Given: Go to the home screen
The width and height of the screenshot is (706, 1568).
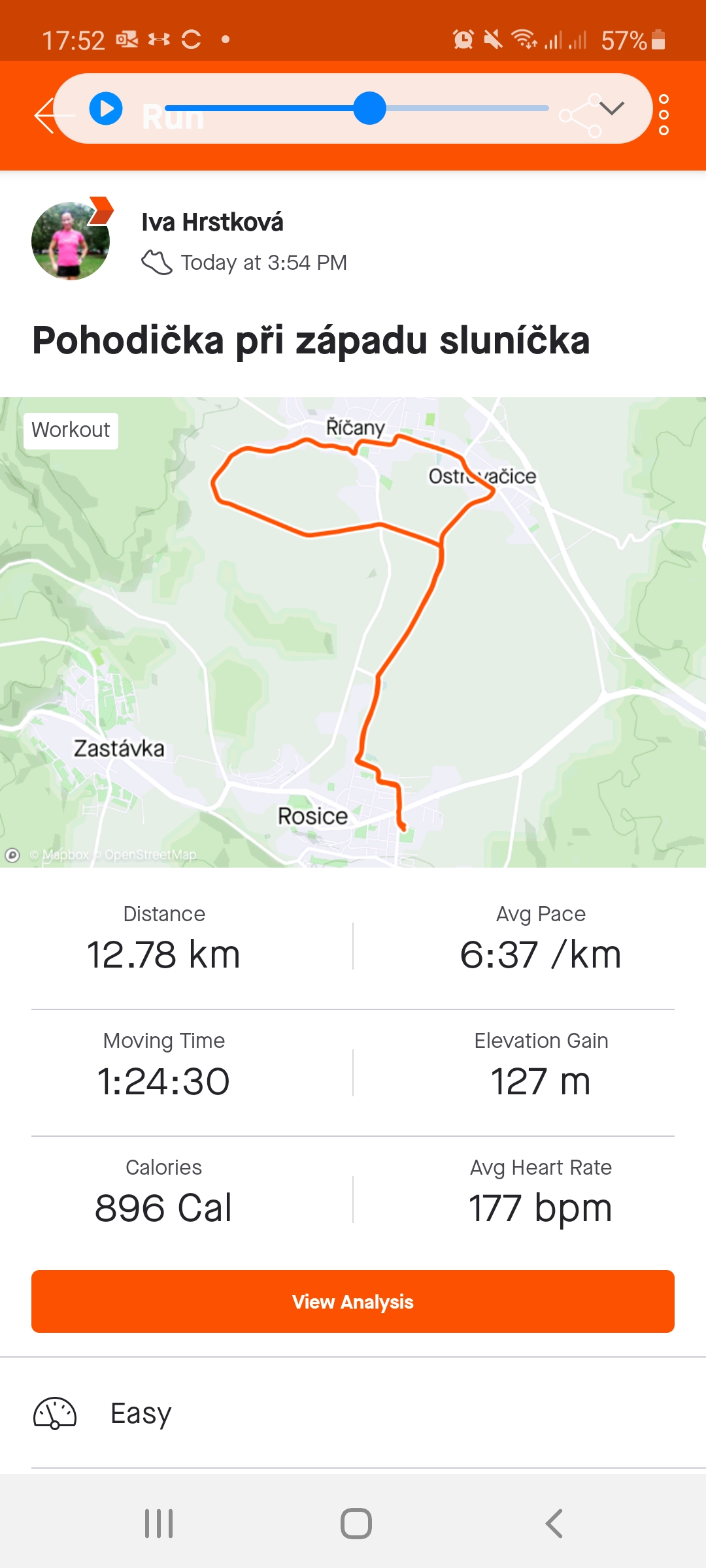Looking at the screenshot, I should (356, 1524).
